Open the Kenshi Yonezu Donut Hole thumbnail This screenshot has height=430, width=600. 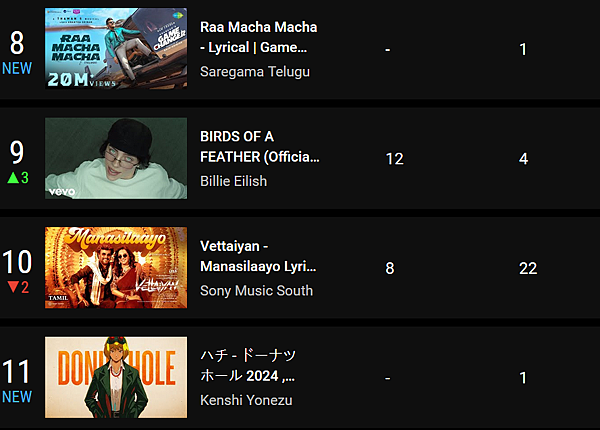115,377
